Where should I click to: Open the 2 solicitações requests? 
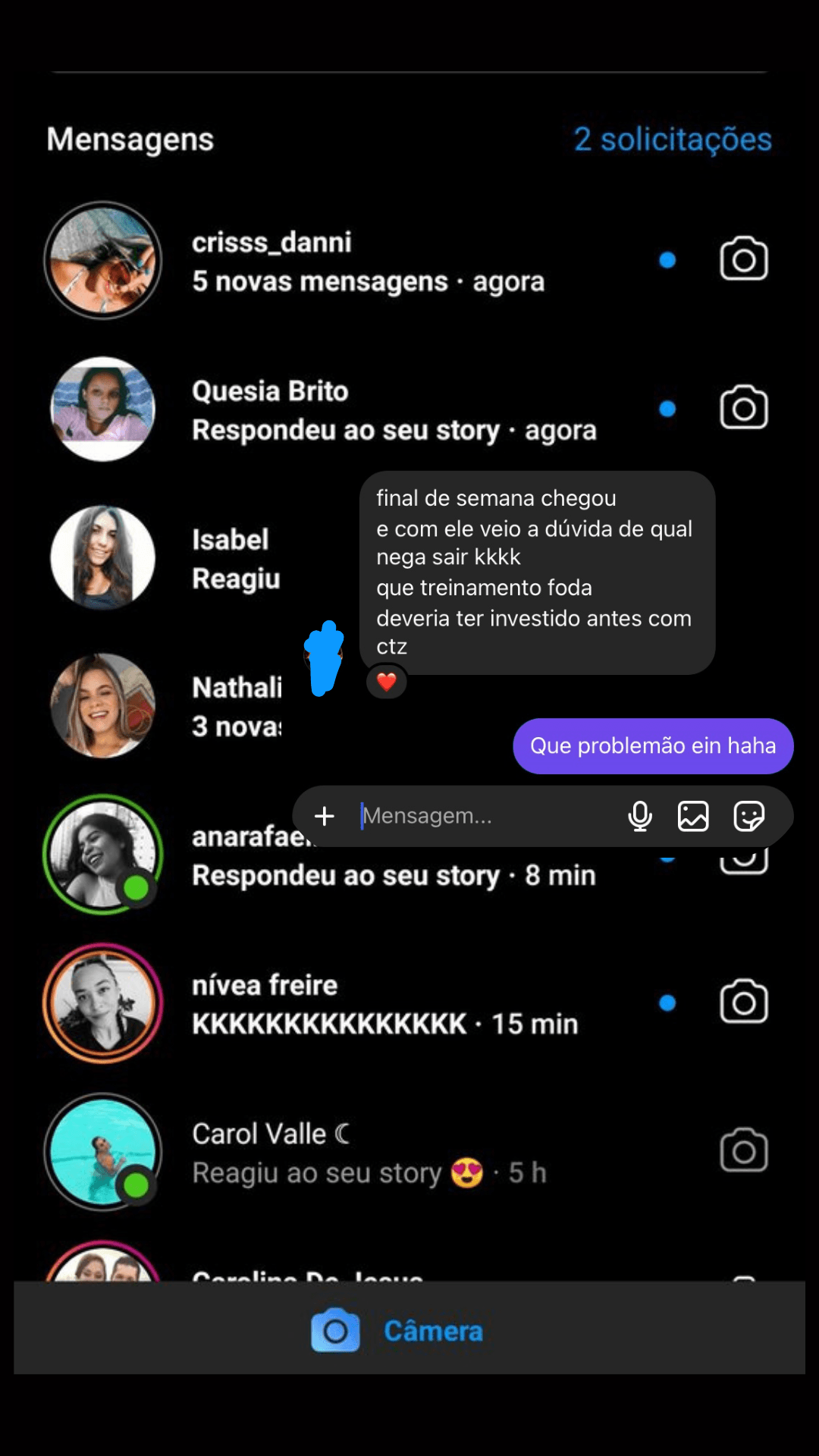click(x=673, y=139)
